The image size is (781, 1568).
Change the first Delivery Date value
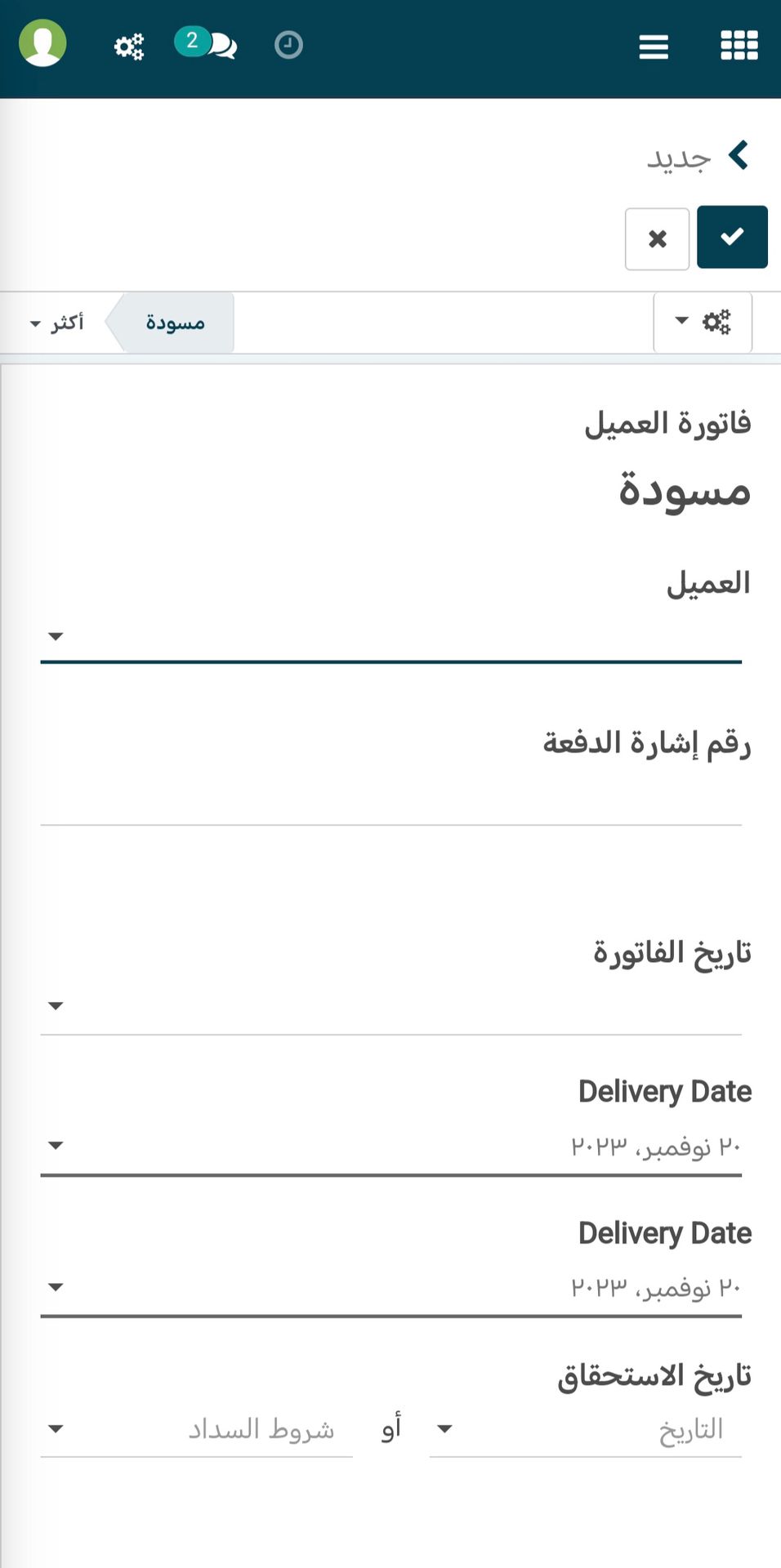(x=391, y=1147)
